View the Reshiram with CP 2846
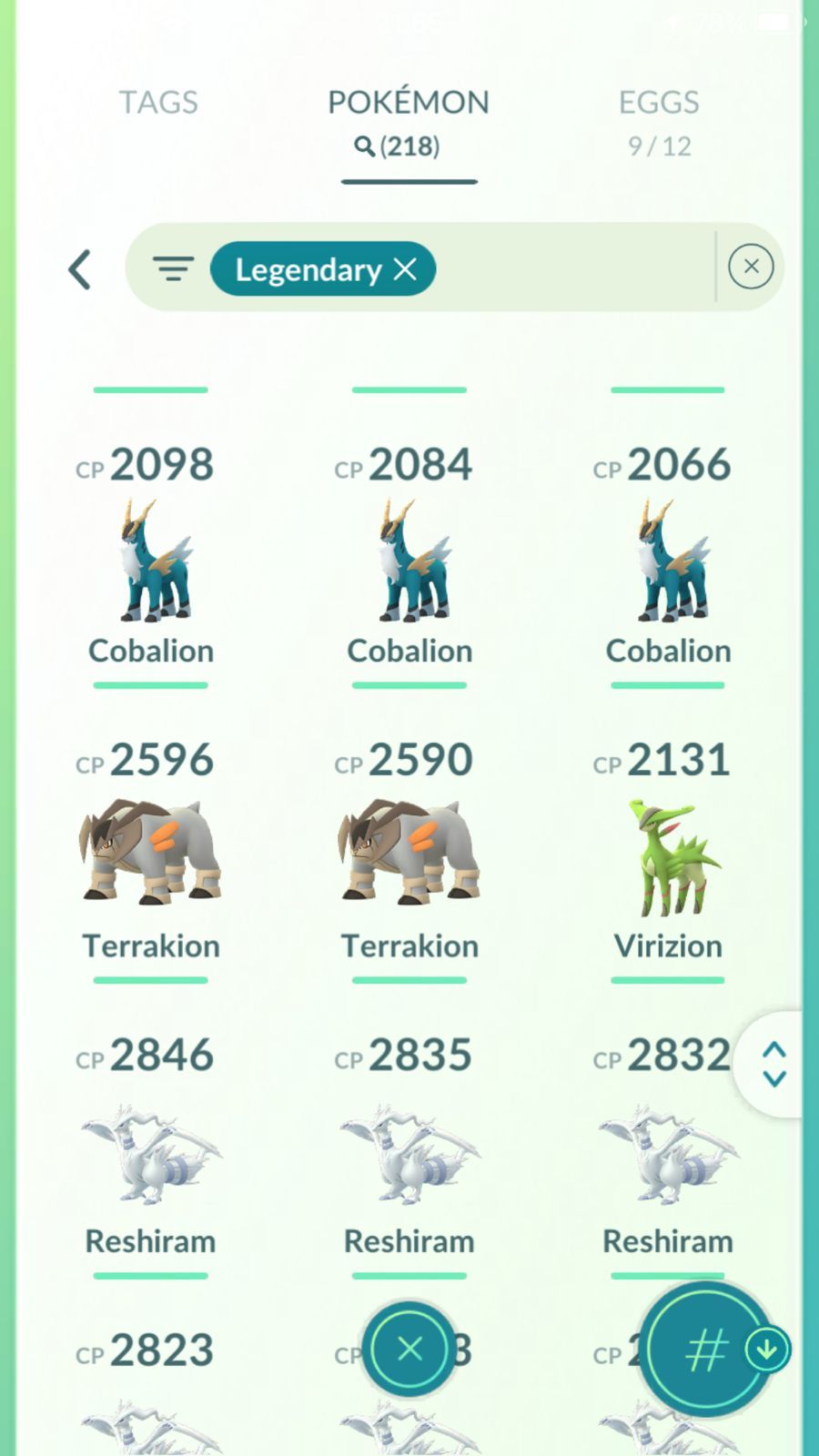 (151, 1151)
